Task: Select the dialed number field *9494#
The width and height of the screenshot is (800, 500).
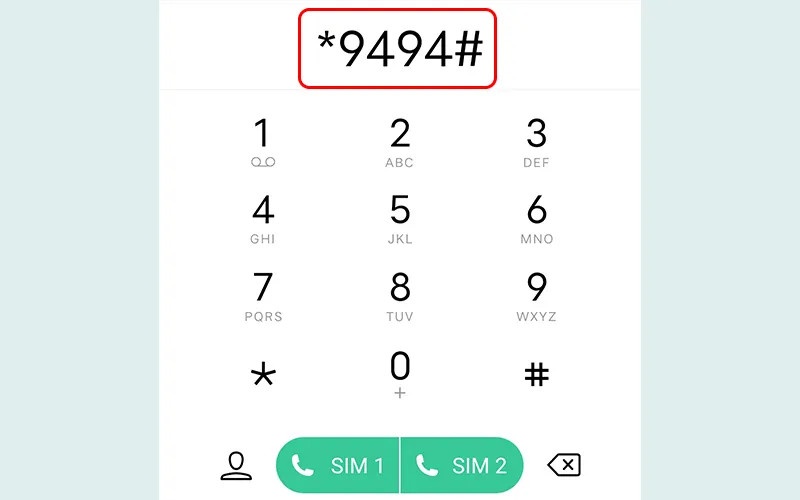Action: click(398, 49)
